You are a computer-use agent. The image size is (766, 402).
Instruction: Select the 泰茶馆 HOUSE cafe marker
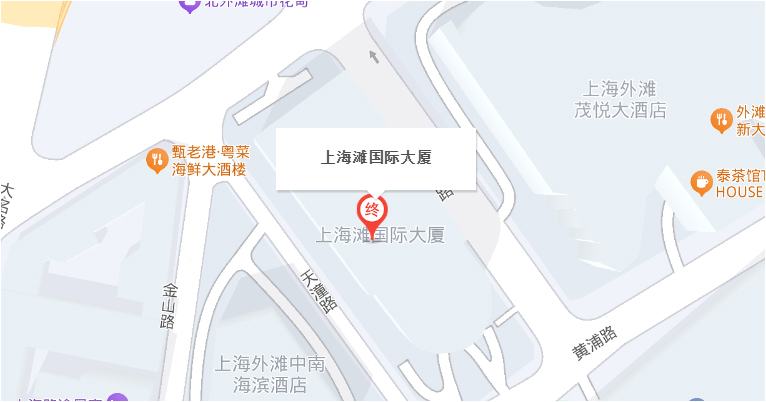click(x=701, y=181)
